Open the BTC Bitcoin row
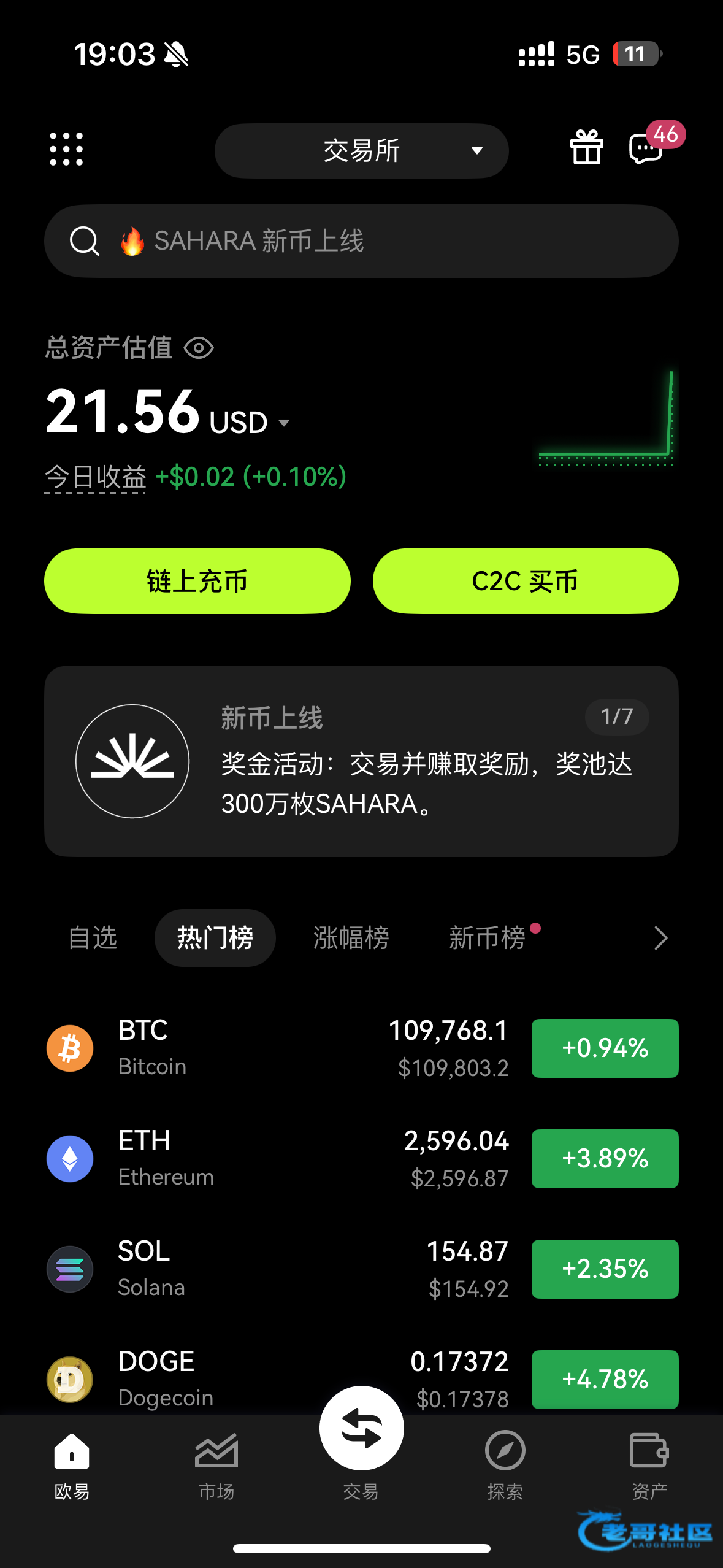Viewport: 723px width, 1568px height. pos(361,1048)
